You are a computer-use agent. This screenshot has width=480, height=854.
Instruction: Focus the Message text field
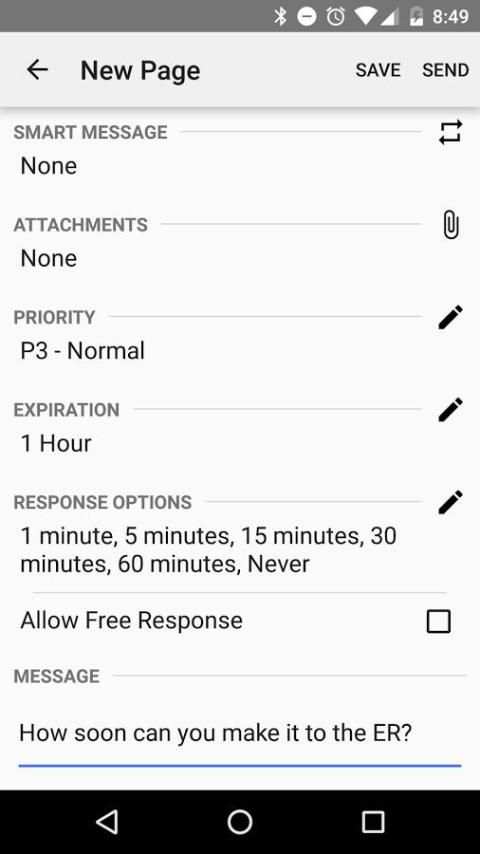(x=240, y=733)
